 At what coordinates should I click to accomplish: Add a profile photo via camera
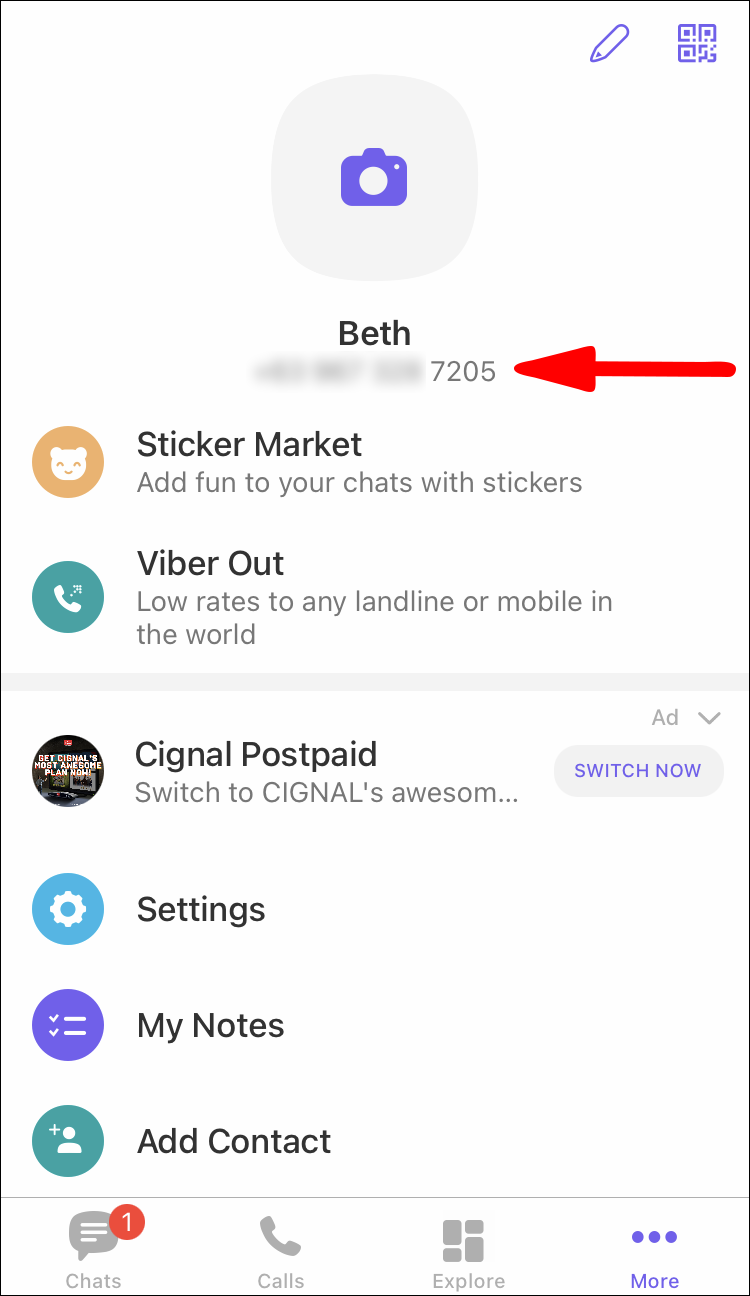(374, 178)
